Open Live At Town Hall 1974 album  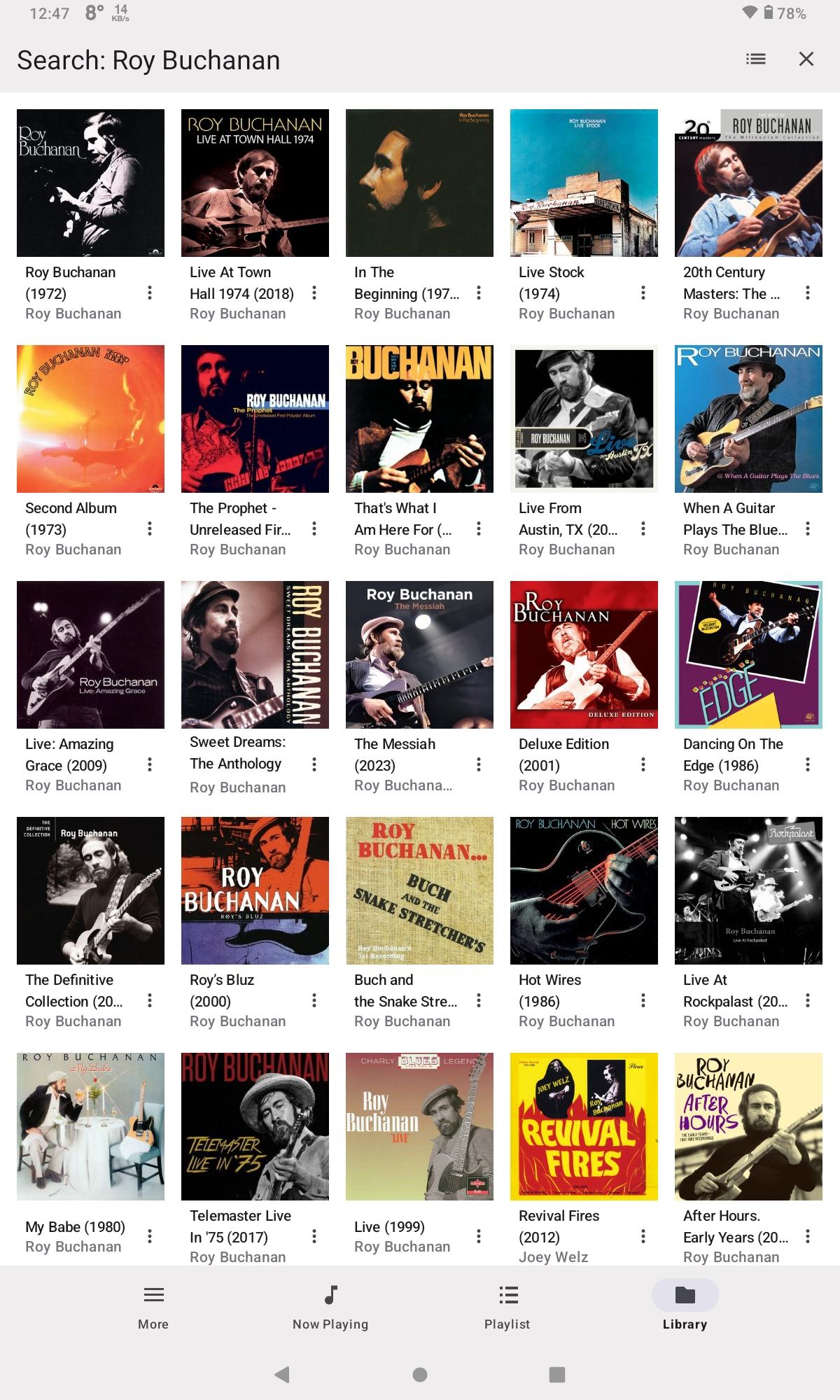point(255,183)
